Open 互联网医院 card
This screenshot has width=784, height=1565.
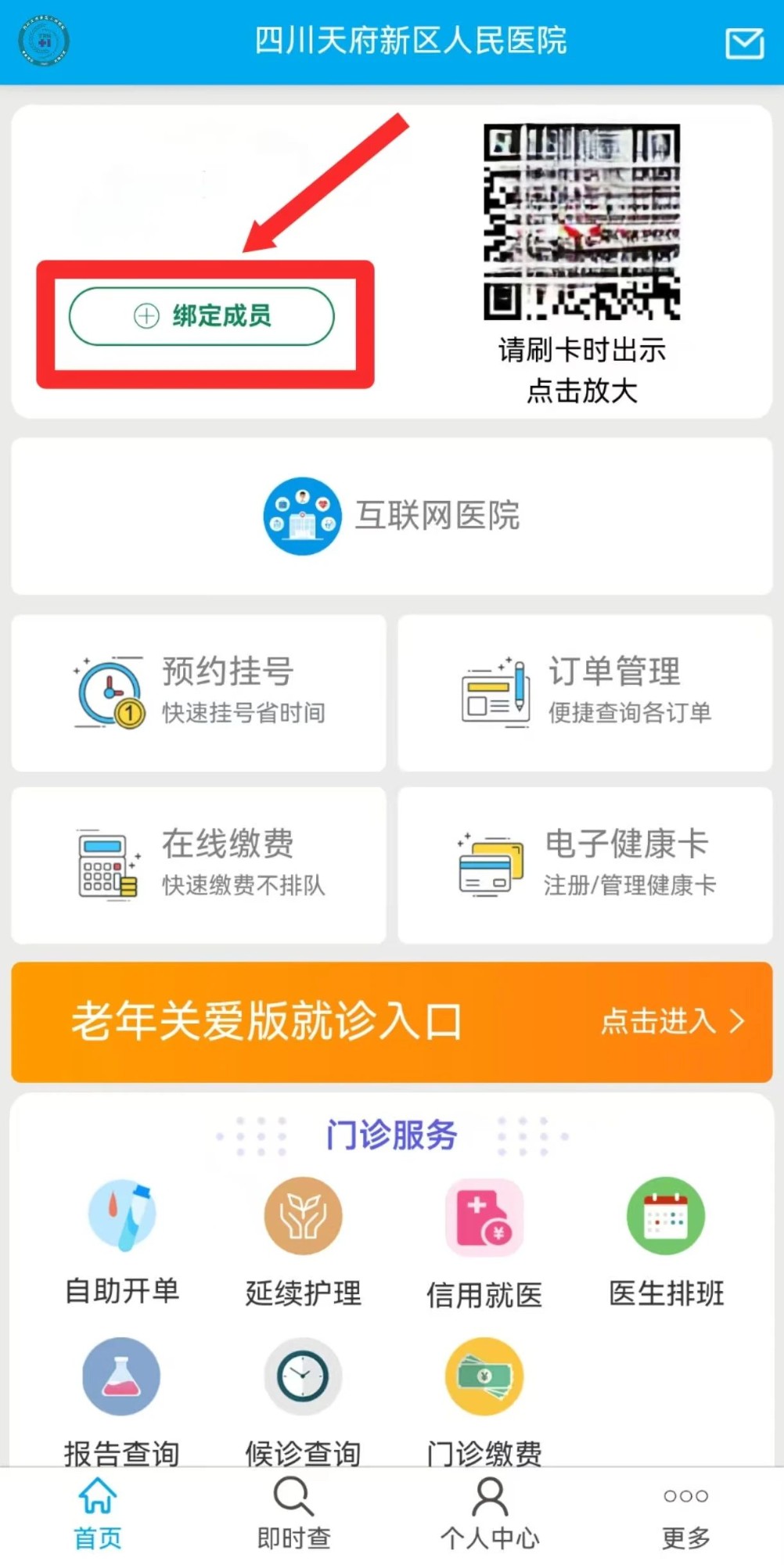point(392,516)
